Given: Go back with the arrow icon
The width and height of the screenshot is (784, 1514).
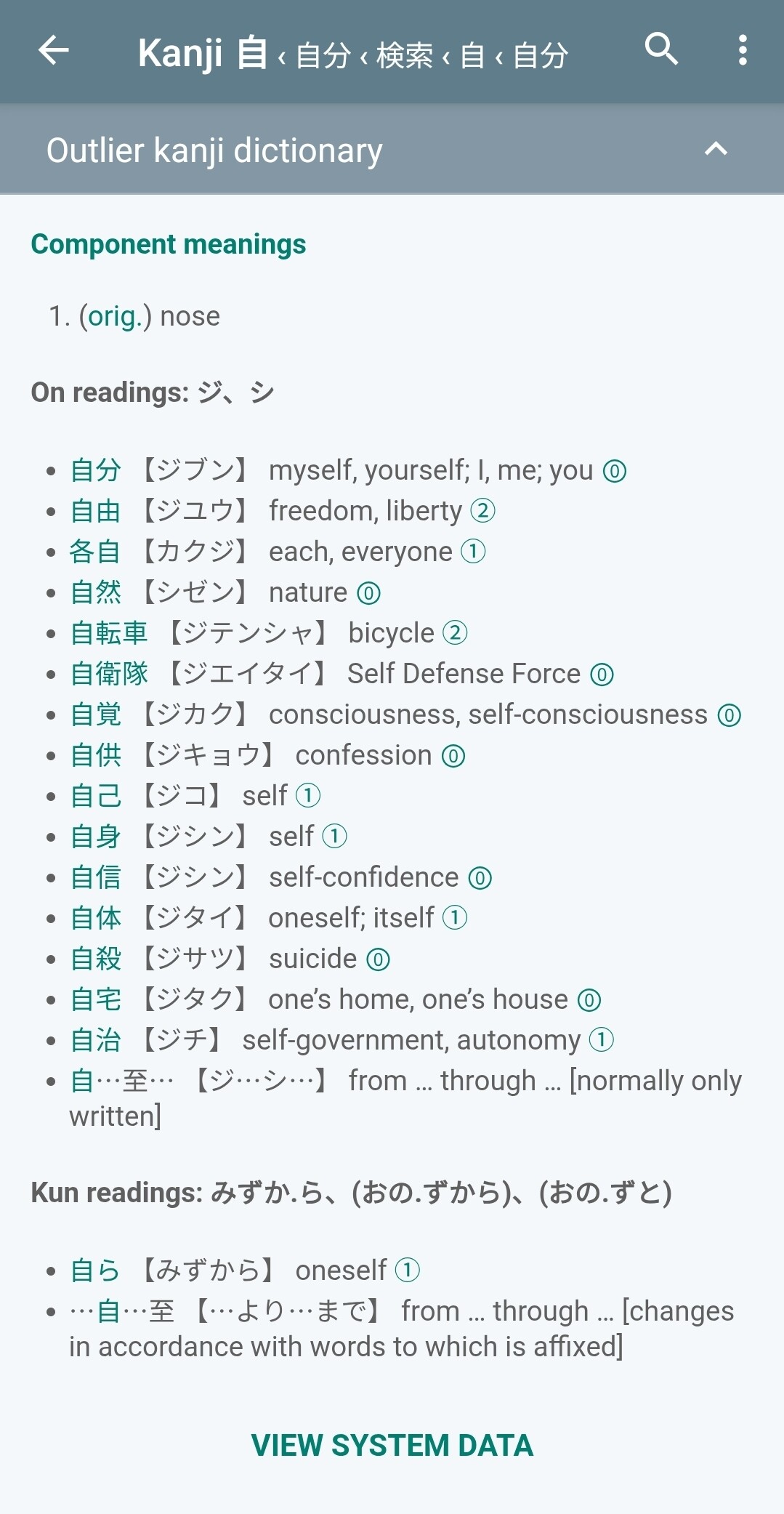Looking at the screenshot, I should click(54, 51).
